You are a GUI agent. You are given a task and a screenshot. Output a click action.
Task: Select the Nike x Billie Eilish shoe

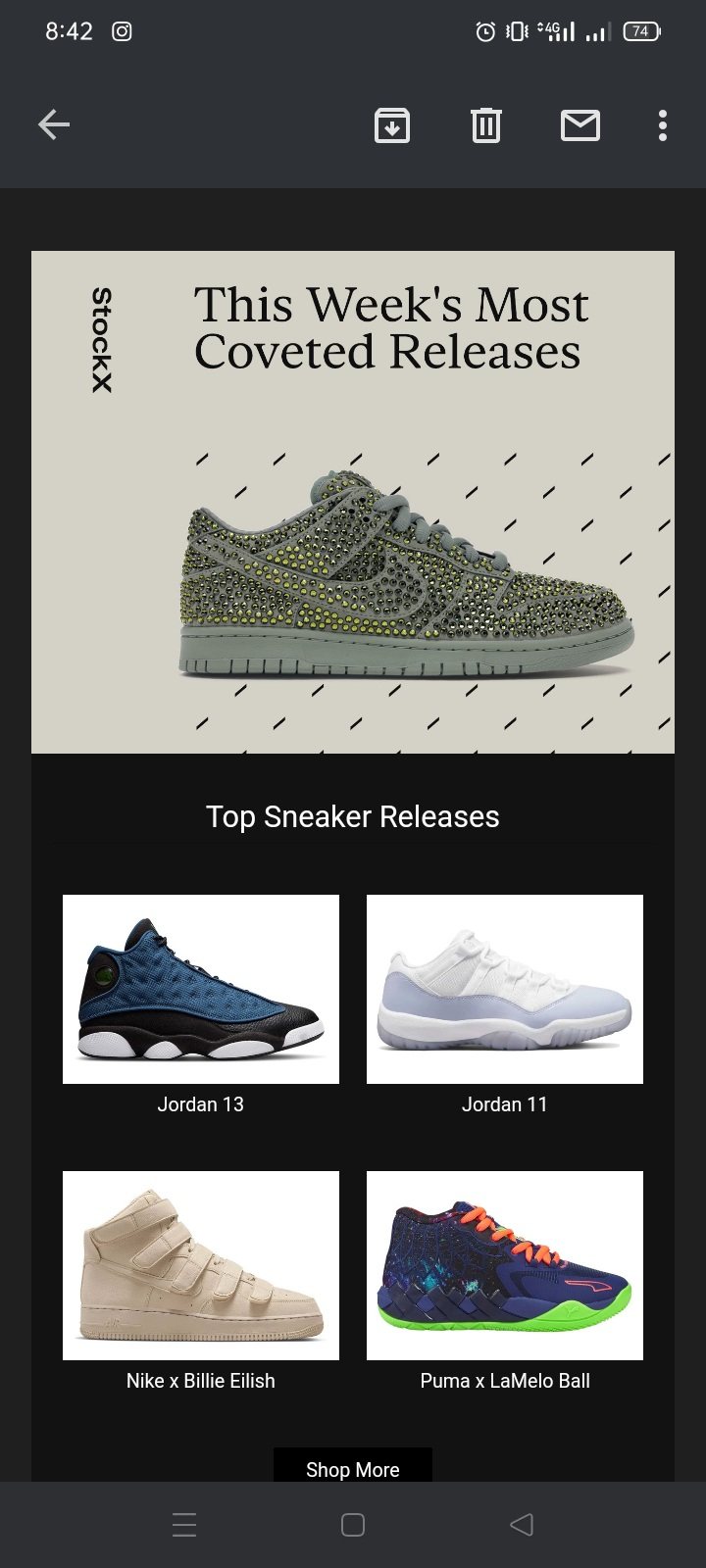pyautogui.click(x=201, y=1265)
